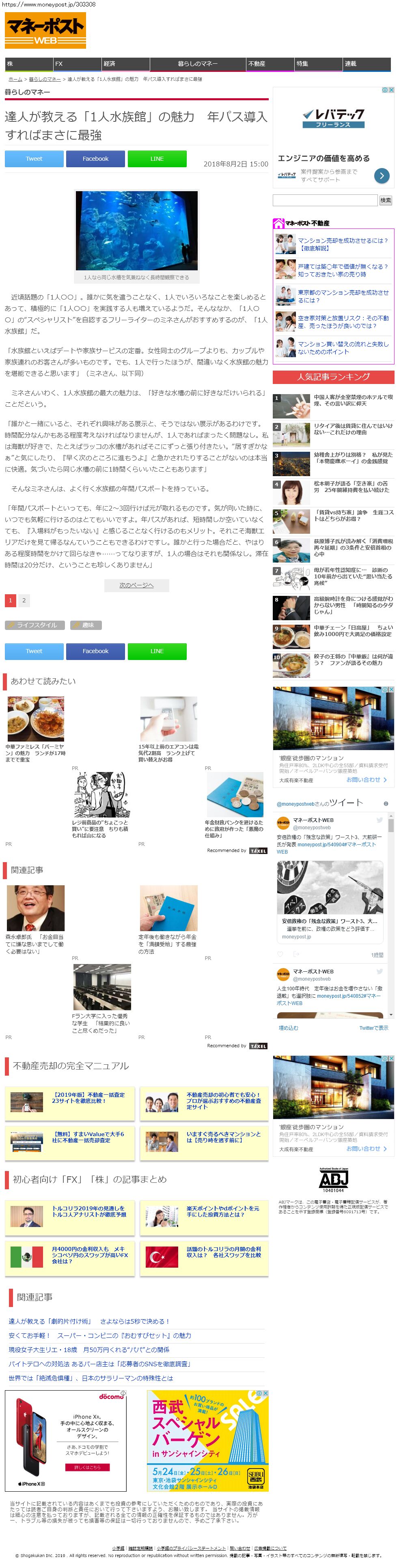The image size is (399, 1568).
Task: Open page 2 of the article
Action: pos(24,600)
